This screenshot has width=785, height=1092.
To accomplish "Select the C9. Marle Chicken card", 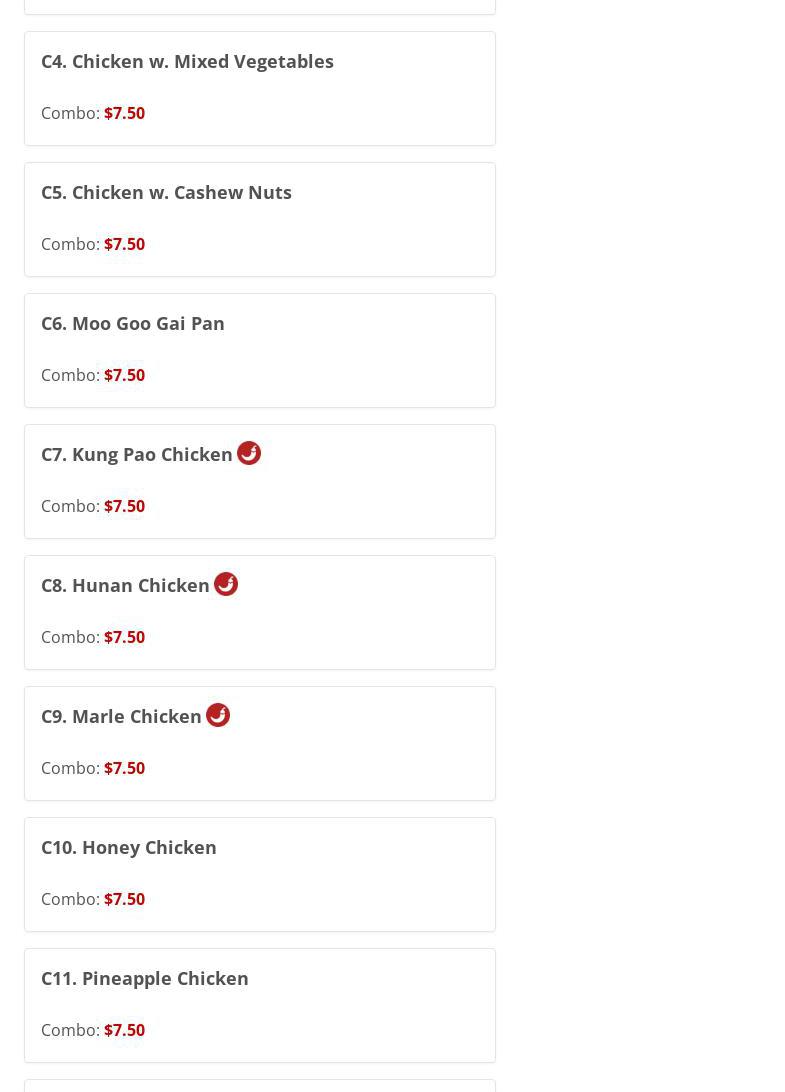I will click(259, 743).
